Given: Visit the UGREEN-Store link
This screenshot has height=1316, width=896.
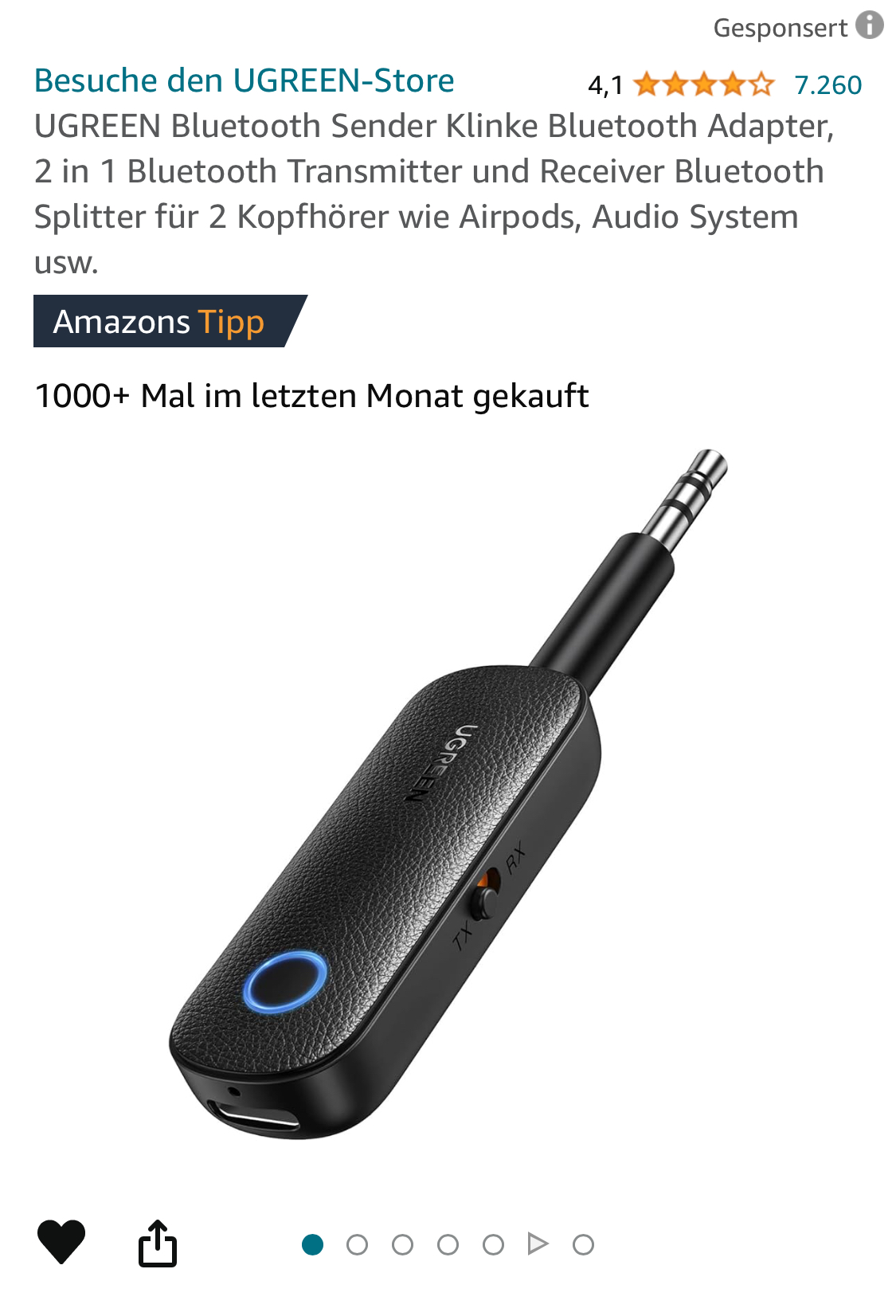Looking at the screenshot, I should point(244,81).
